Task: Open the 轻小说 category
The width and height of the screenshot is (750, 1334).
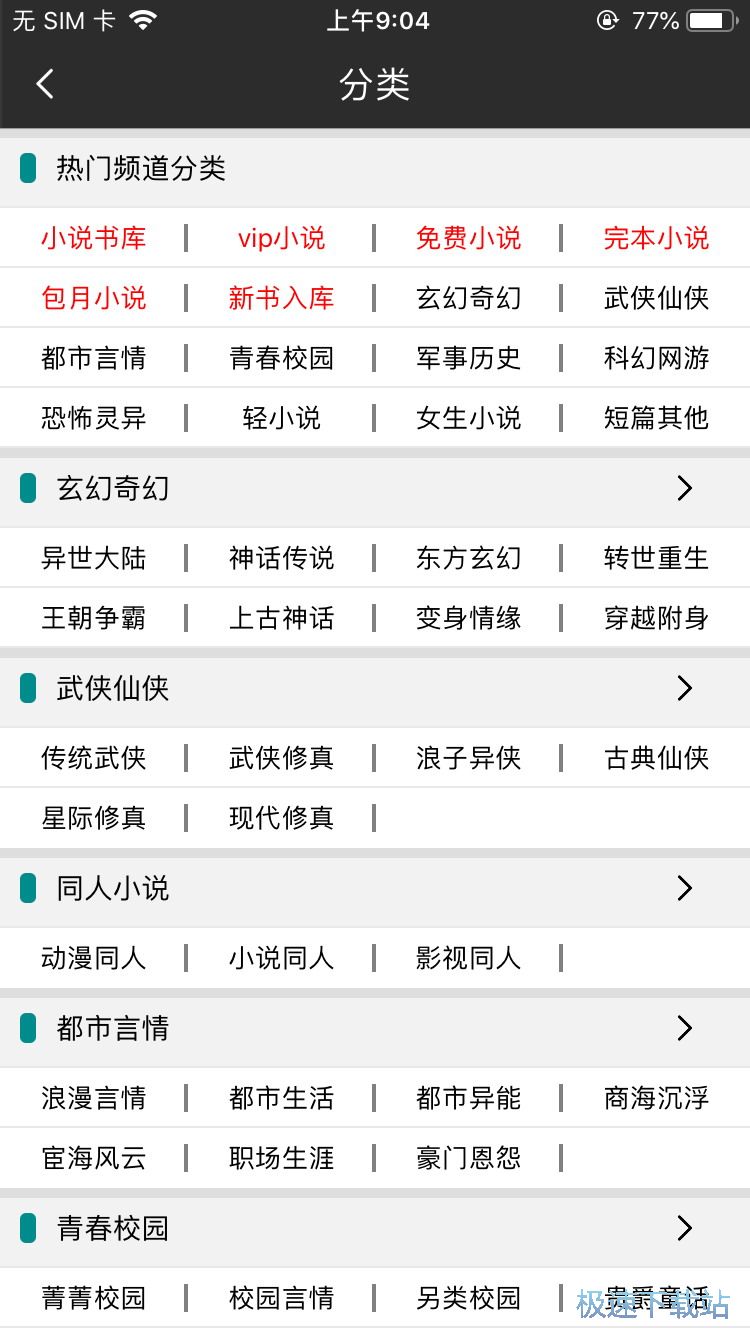Action: [280, 418]
